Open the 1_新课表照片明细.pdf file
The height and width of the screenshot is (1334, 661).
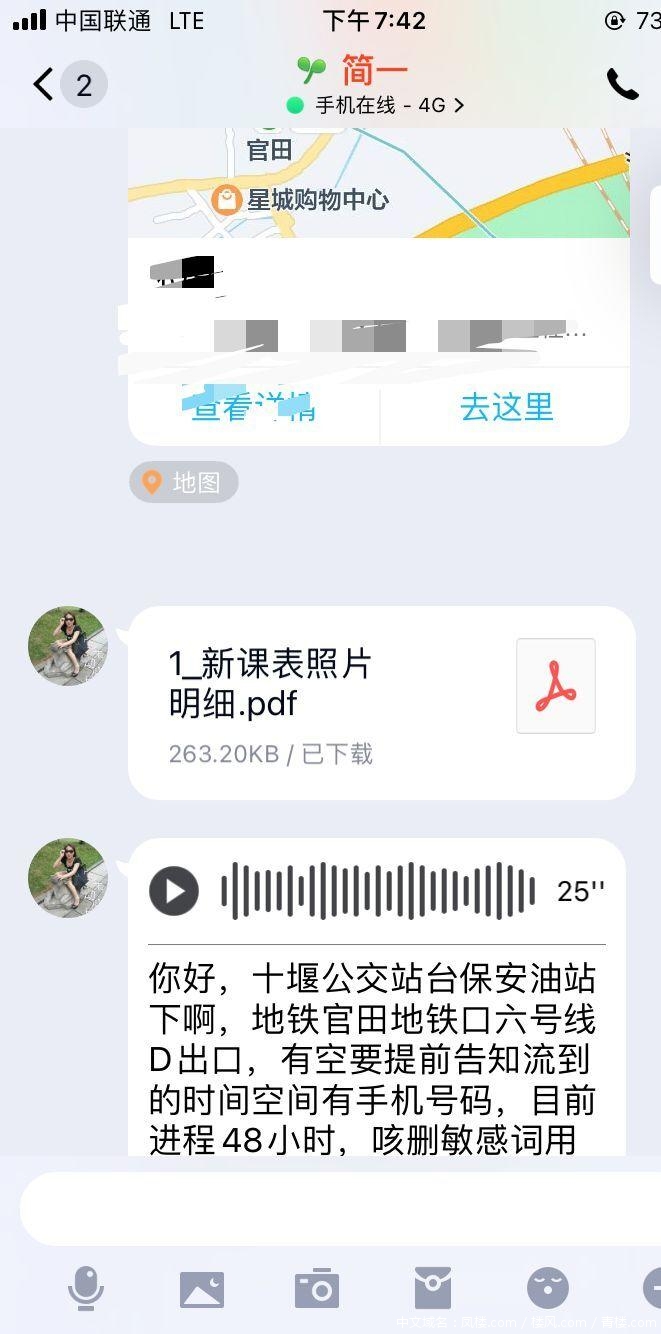[381, 702]
